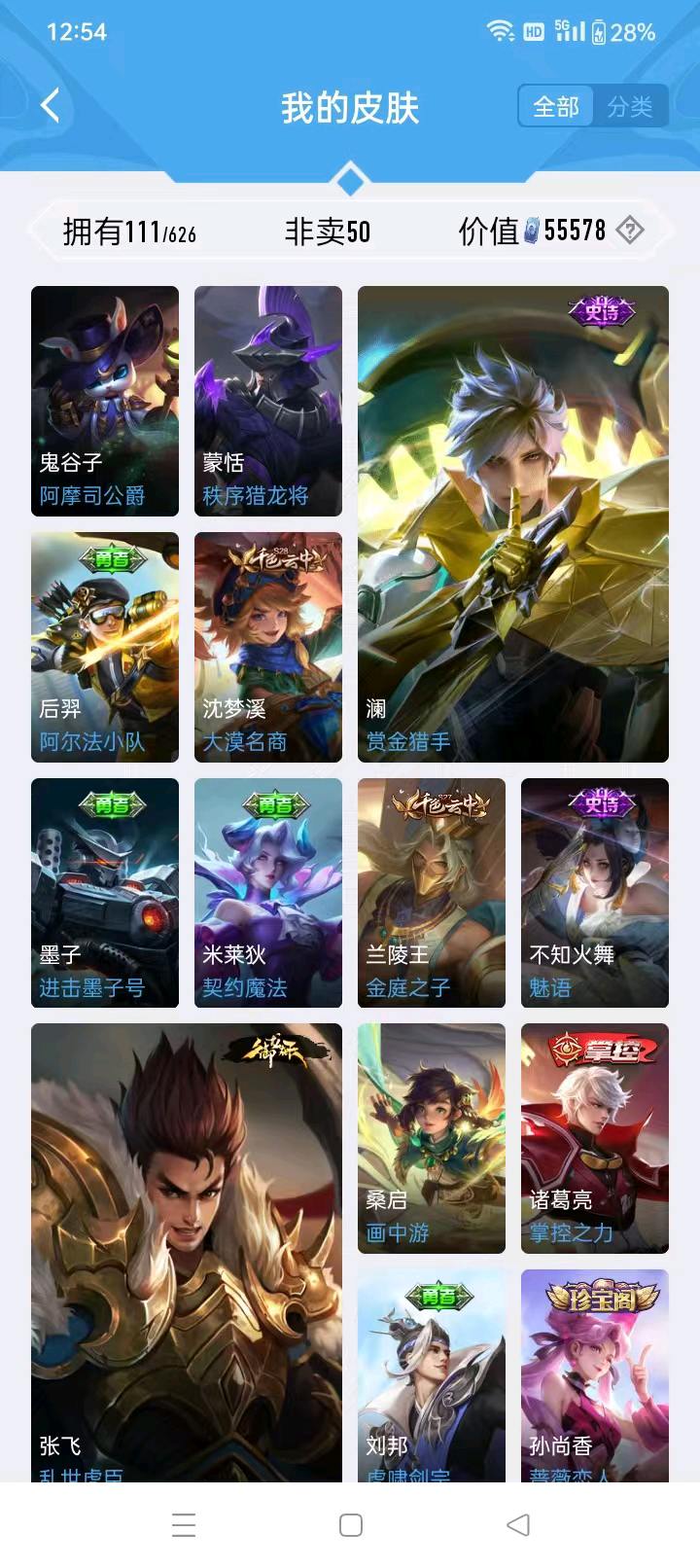
Task: Open 澜 赏金猎手 skin card
Action: (x=513, y=523)
